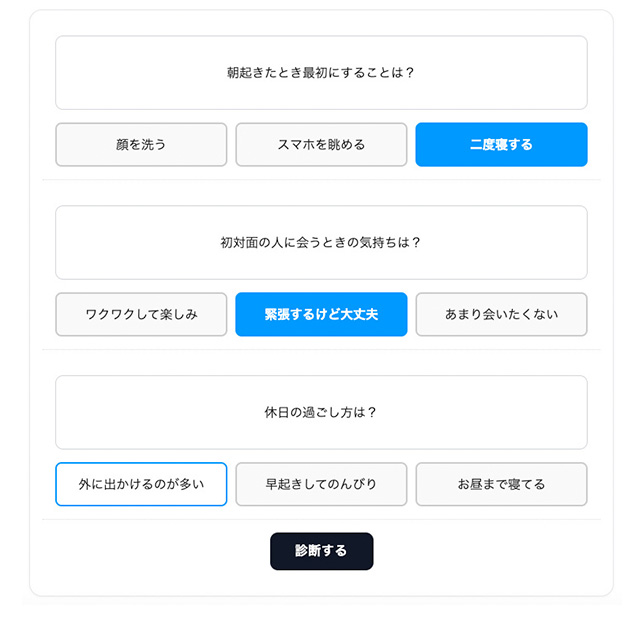Tap the 診断する button
The image size is (640, 640).
321,551
